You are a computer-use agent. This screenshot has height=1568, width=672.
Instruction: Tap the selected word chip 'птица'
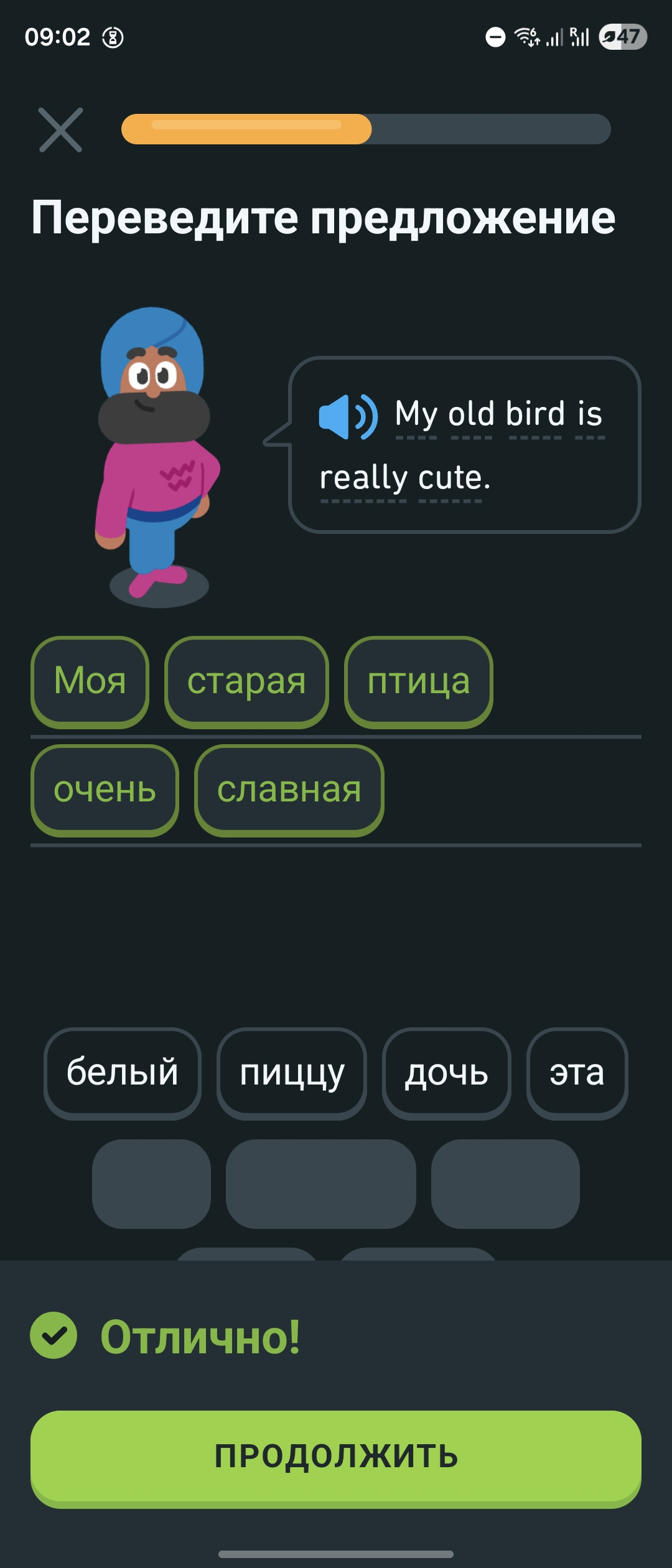[x=419, y=681]
